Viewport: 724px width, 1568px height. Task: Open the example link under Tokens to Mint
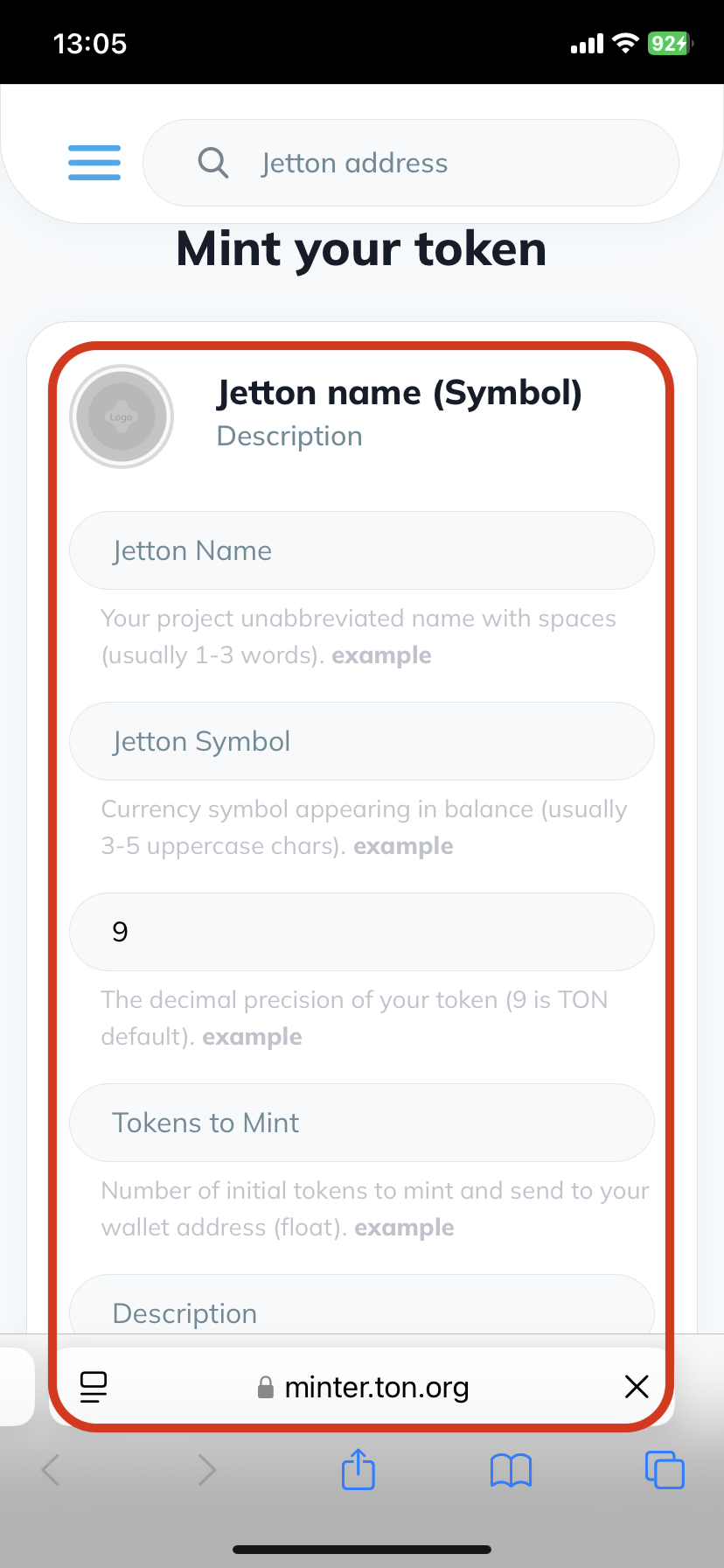tap(404, 1228)
